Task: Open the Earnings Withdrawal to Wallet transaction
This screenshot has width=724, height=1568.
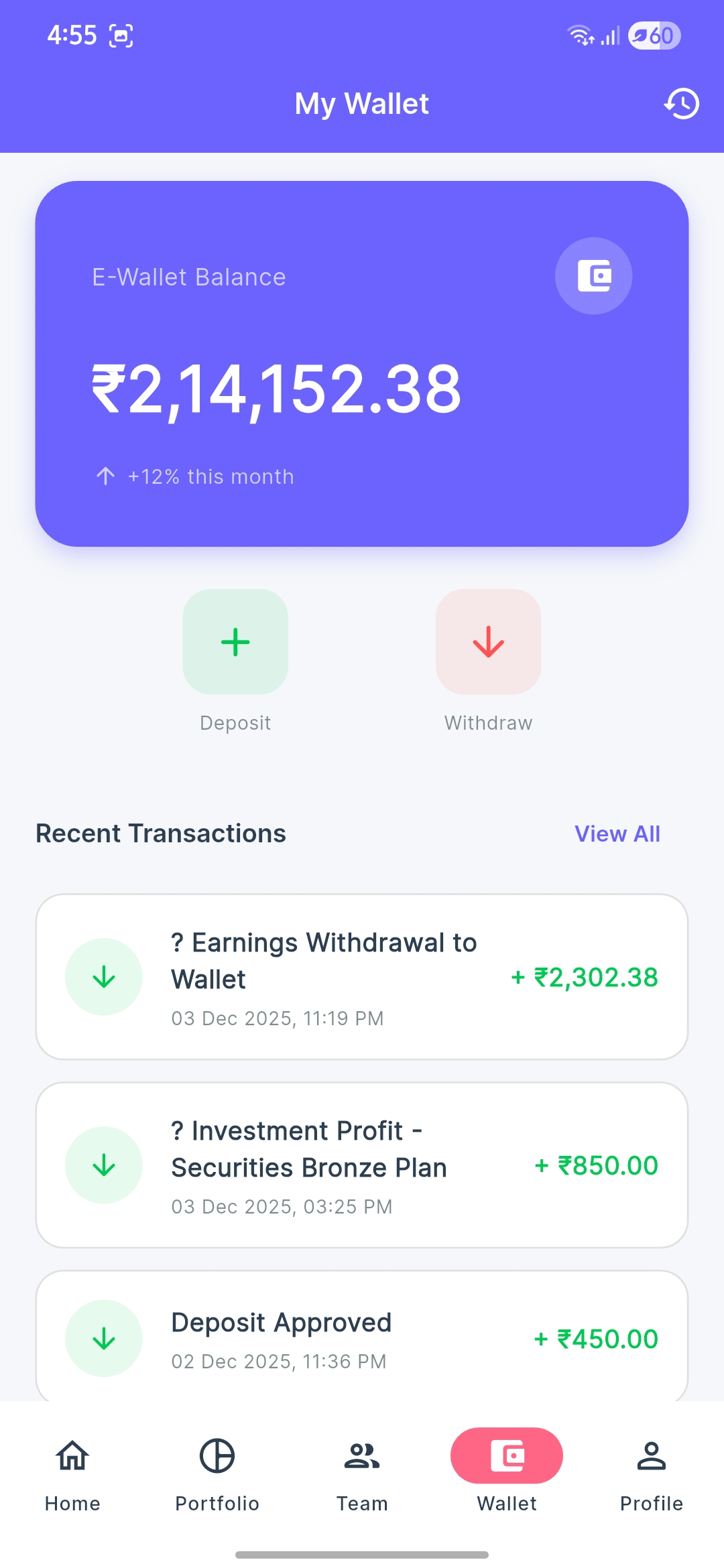Action: pos(362,977)
